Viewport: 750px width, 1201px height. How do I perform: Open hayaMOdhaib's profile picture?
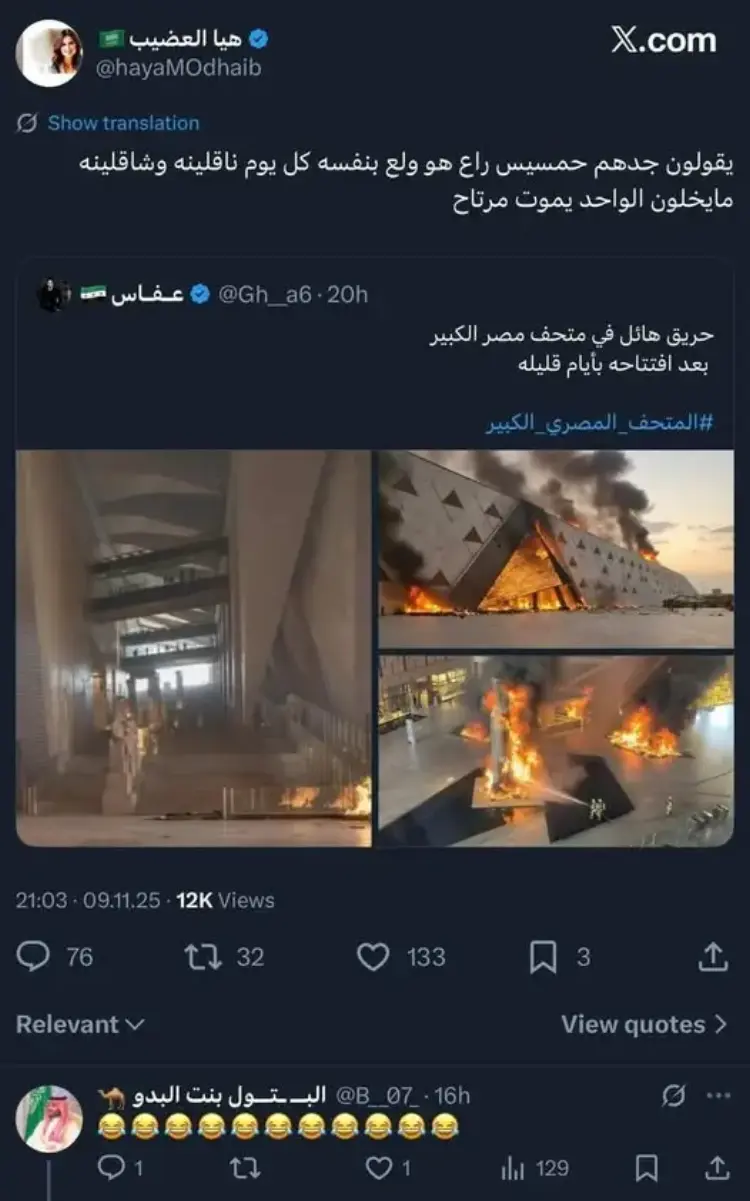click(49, 53)
